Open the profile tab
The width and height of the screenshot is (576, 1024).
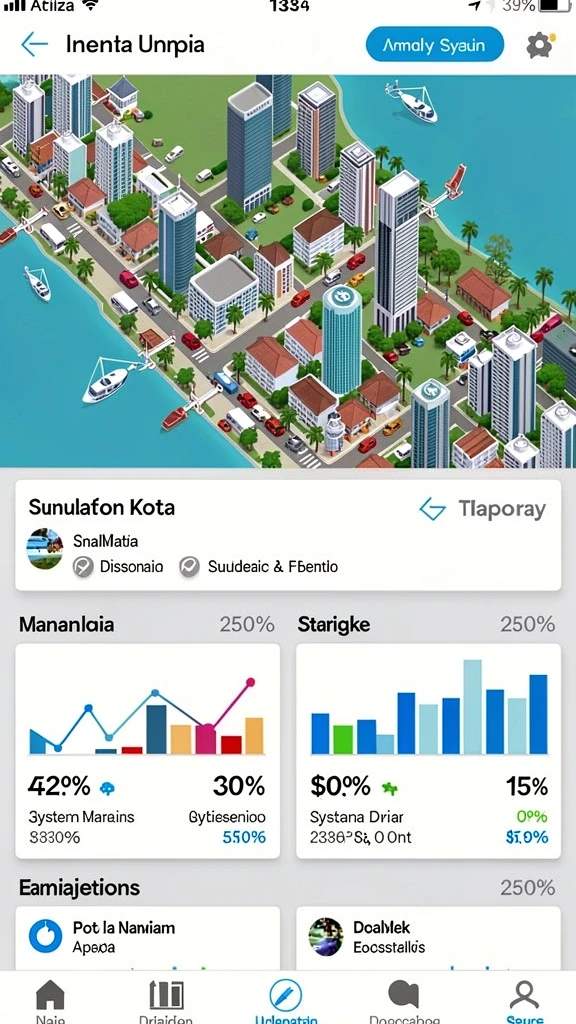tap(524, 999)
